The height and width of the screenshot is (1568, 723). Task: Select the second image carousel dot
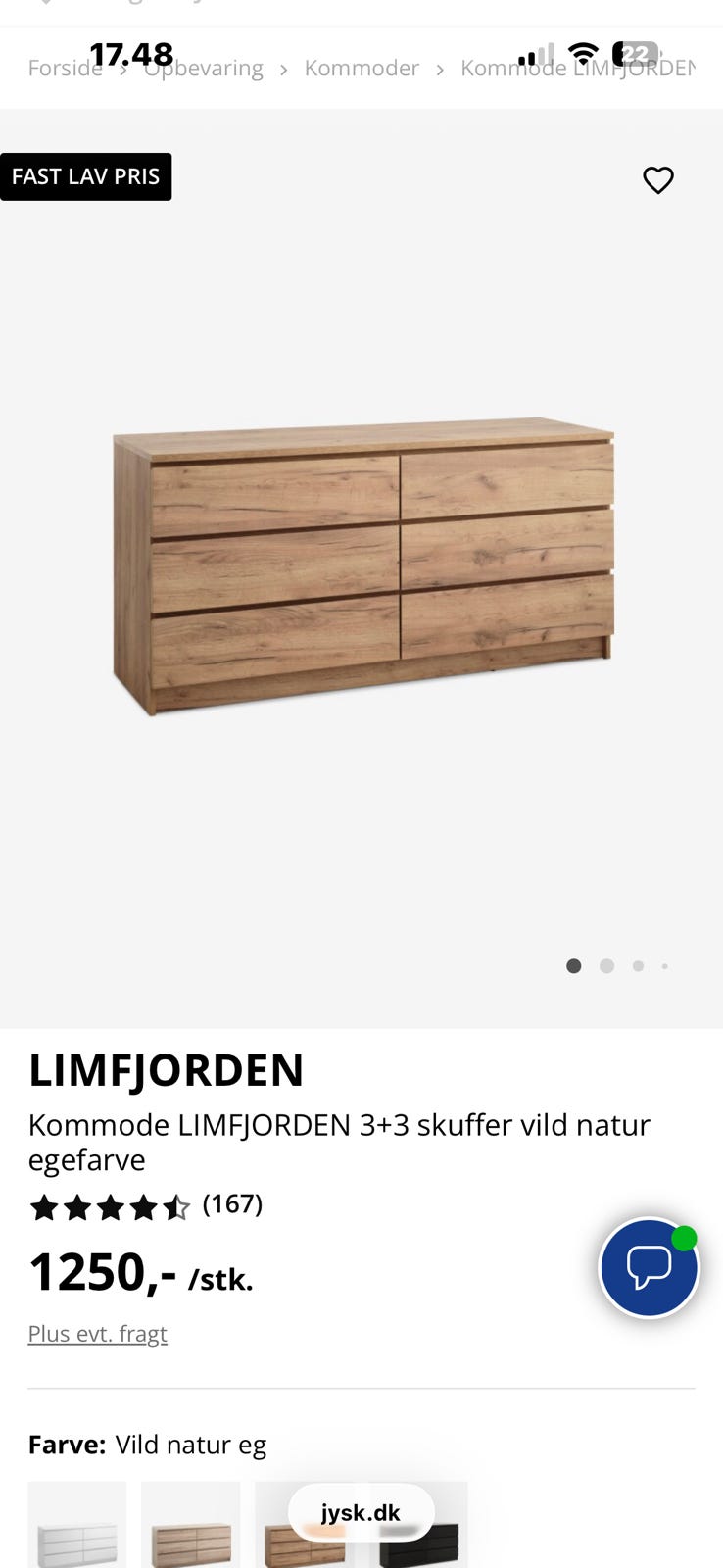pos(604,966)
